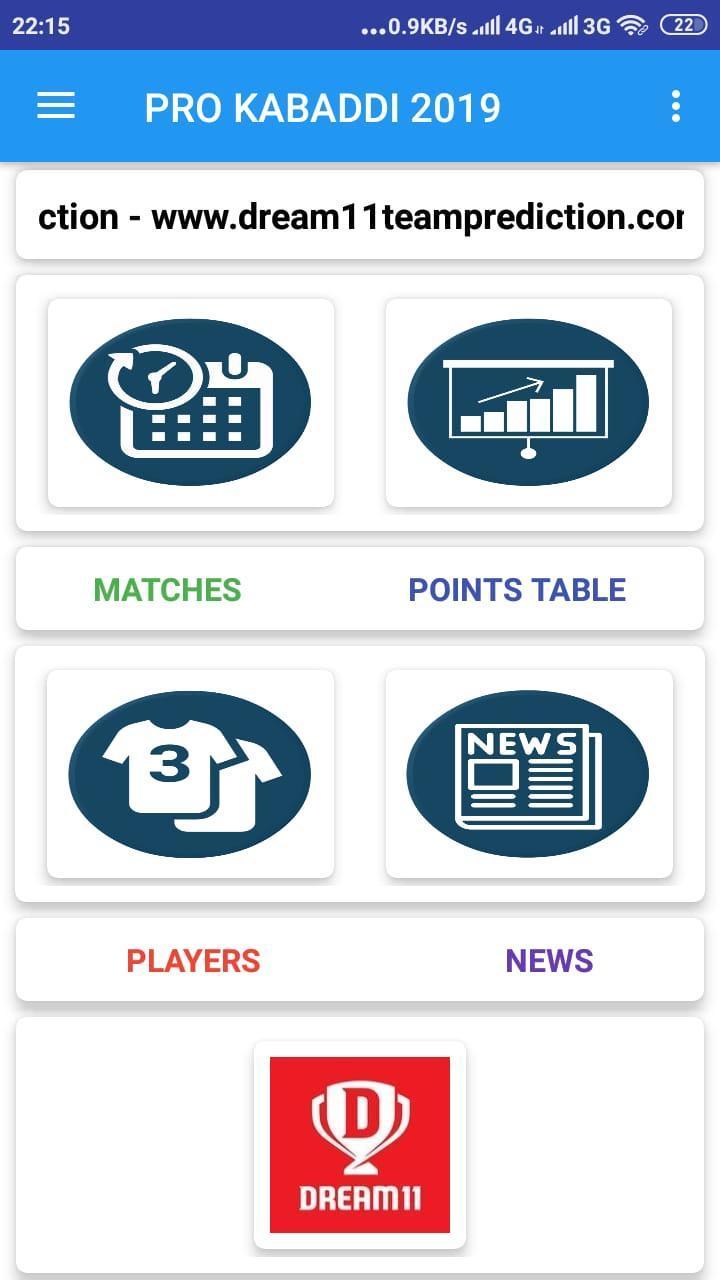Tap the battery indicator showing 22
Screen dimensions: 720x1280
(686, 25)
